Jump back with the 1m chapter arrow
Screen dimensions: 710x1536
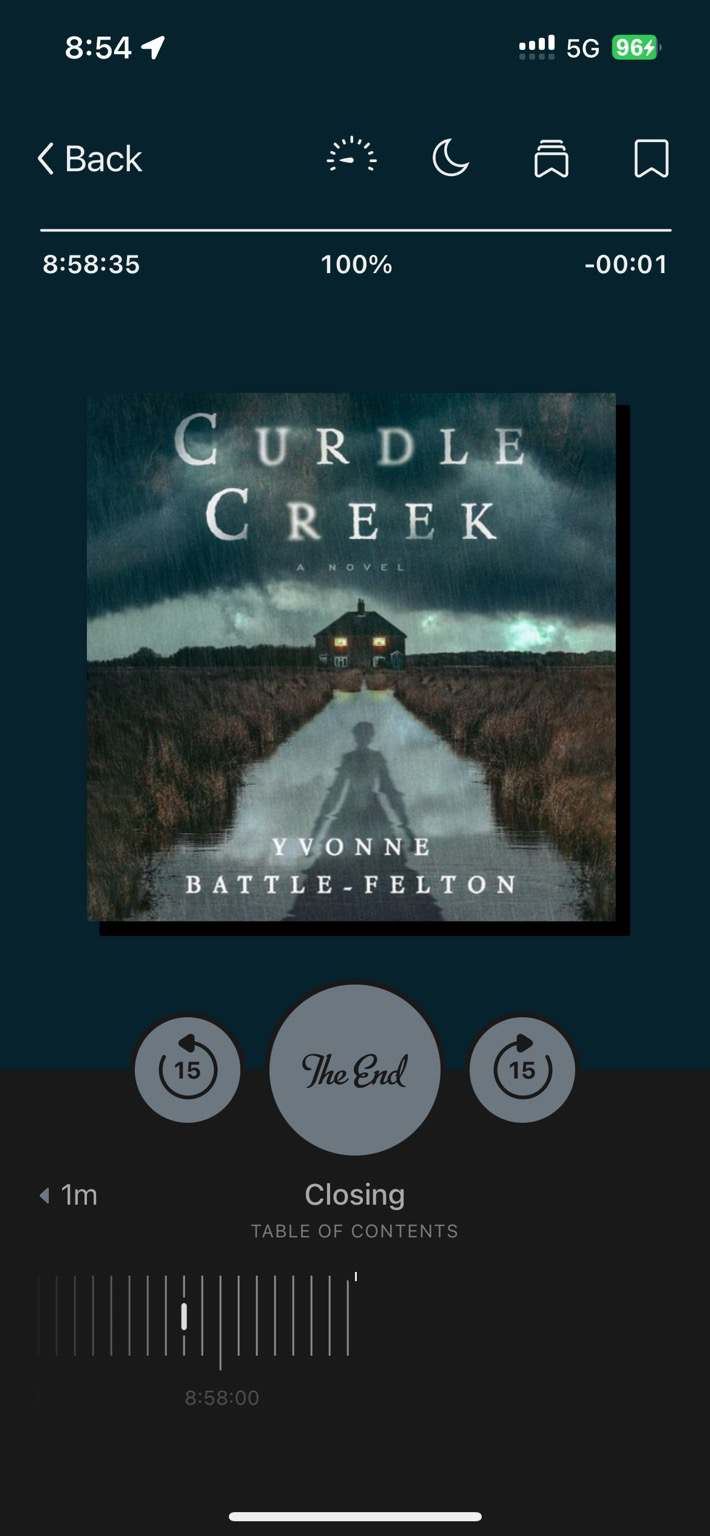pyautogui.click(x=68, y=1195)
